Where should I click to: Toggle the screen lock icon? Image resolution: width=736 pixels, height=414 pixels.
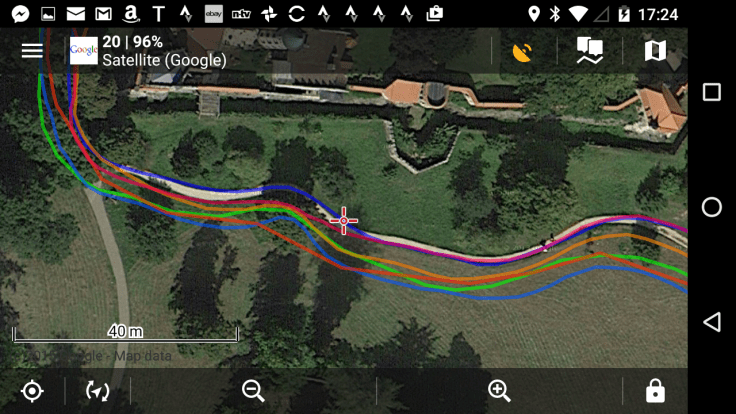tap(655, 391)
